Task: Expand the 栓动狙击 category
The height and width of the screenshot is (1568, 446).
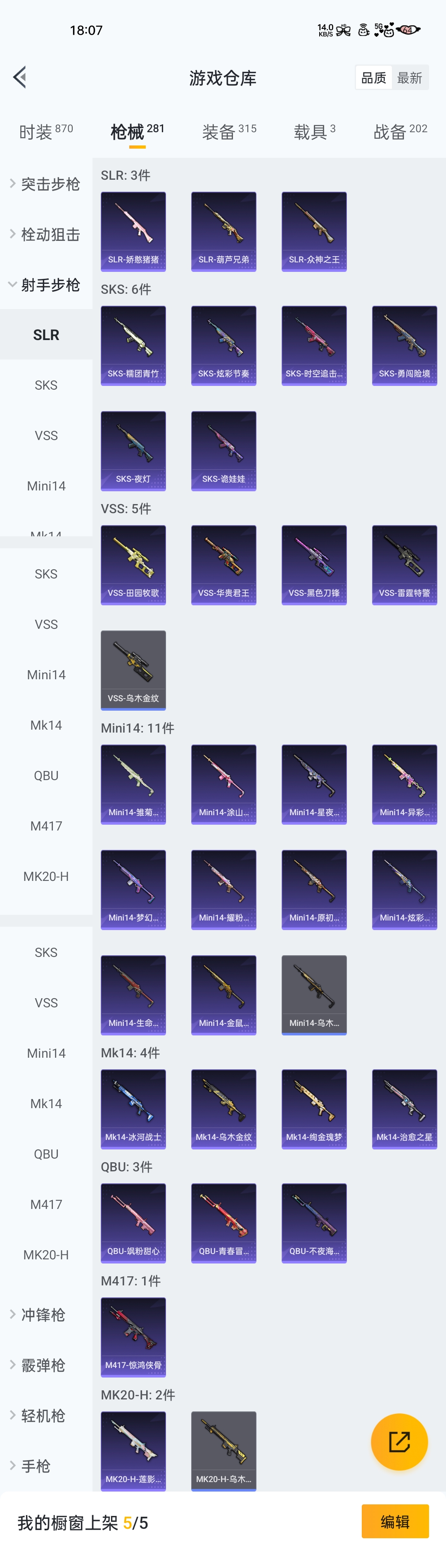Action: pos(46,234)
